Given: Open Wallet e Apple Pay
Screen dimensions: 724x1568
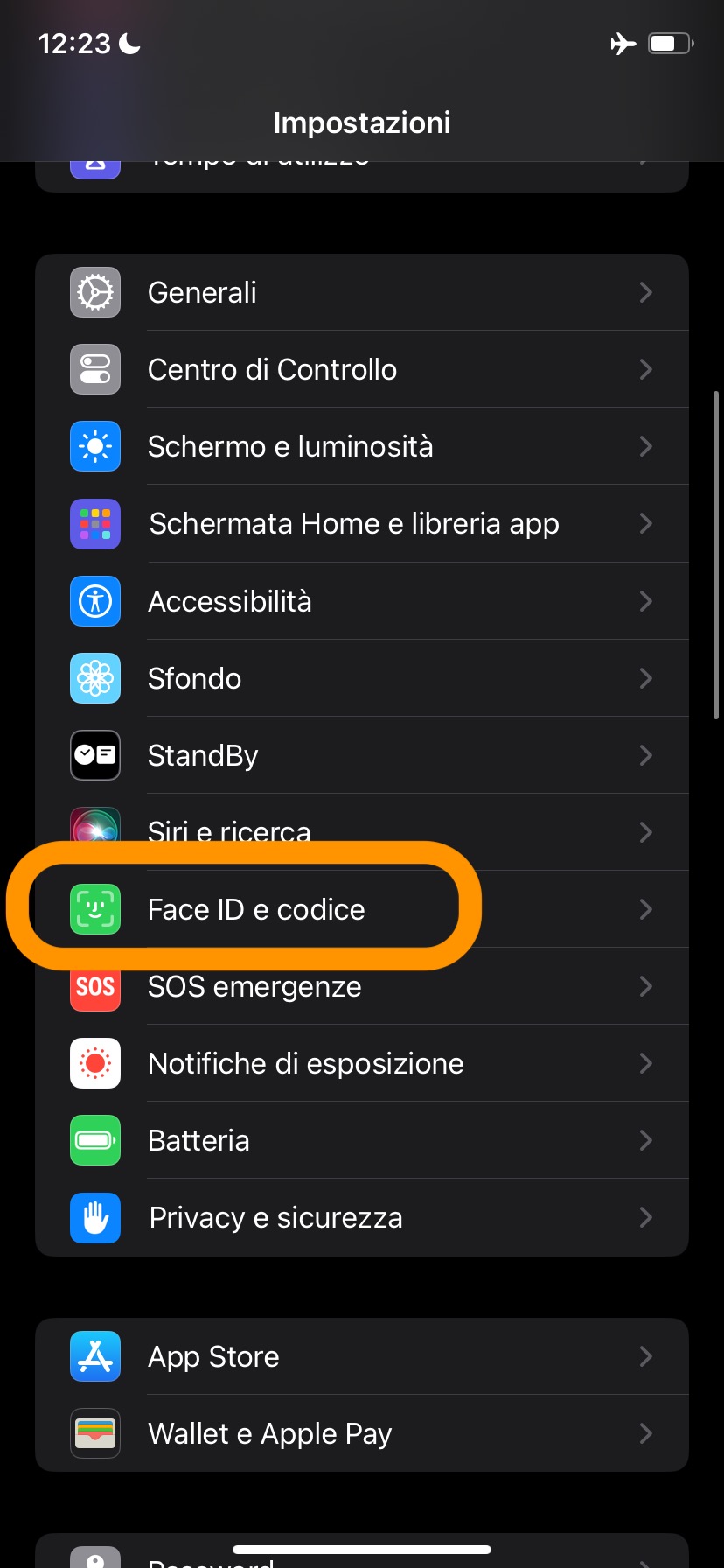Looking at the screenshot, I should coord(362,1433).
